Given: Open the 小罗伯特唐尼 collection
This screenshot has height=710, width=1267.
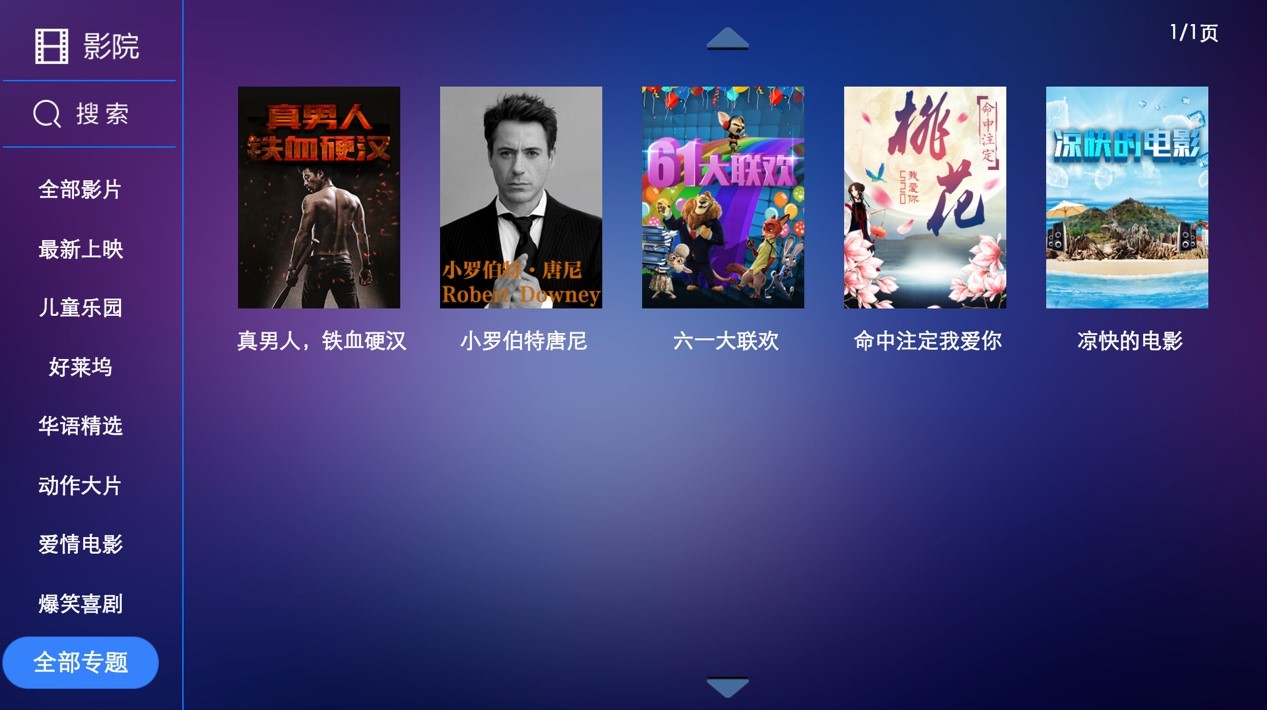Looking at the screenshot, I should click(x=521, y=198).
